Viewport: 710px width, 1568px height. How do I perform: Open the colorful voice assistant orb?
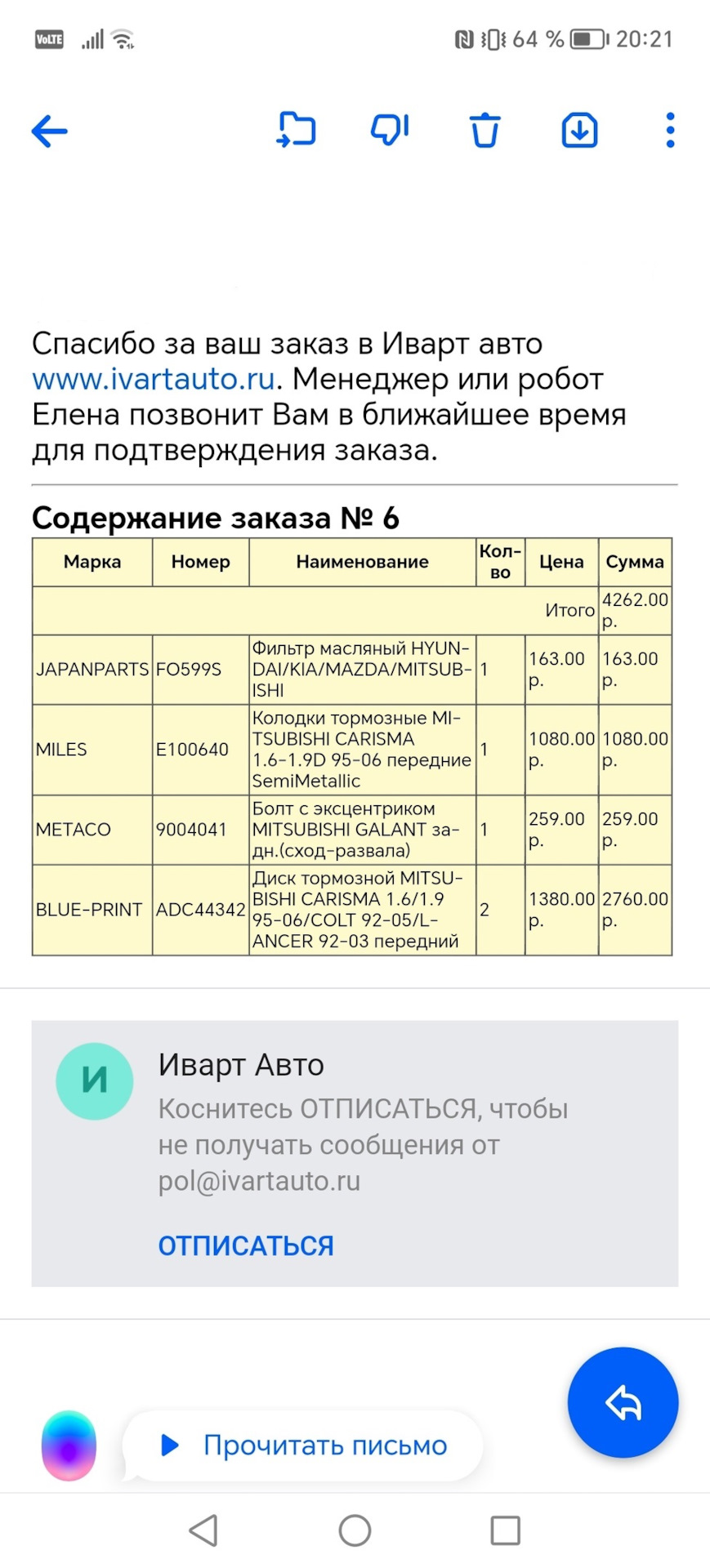[69, 1445]
